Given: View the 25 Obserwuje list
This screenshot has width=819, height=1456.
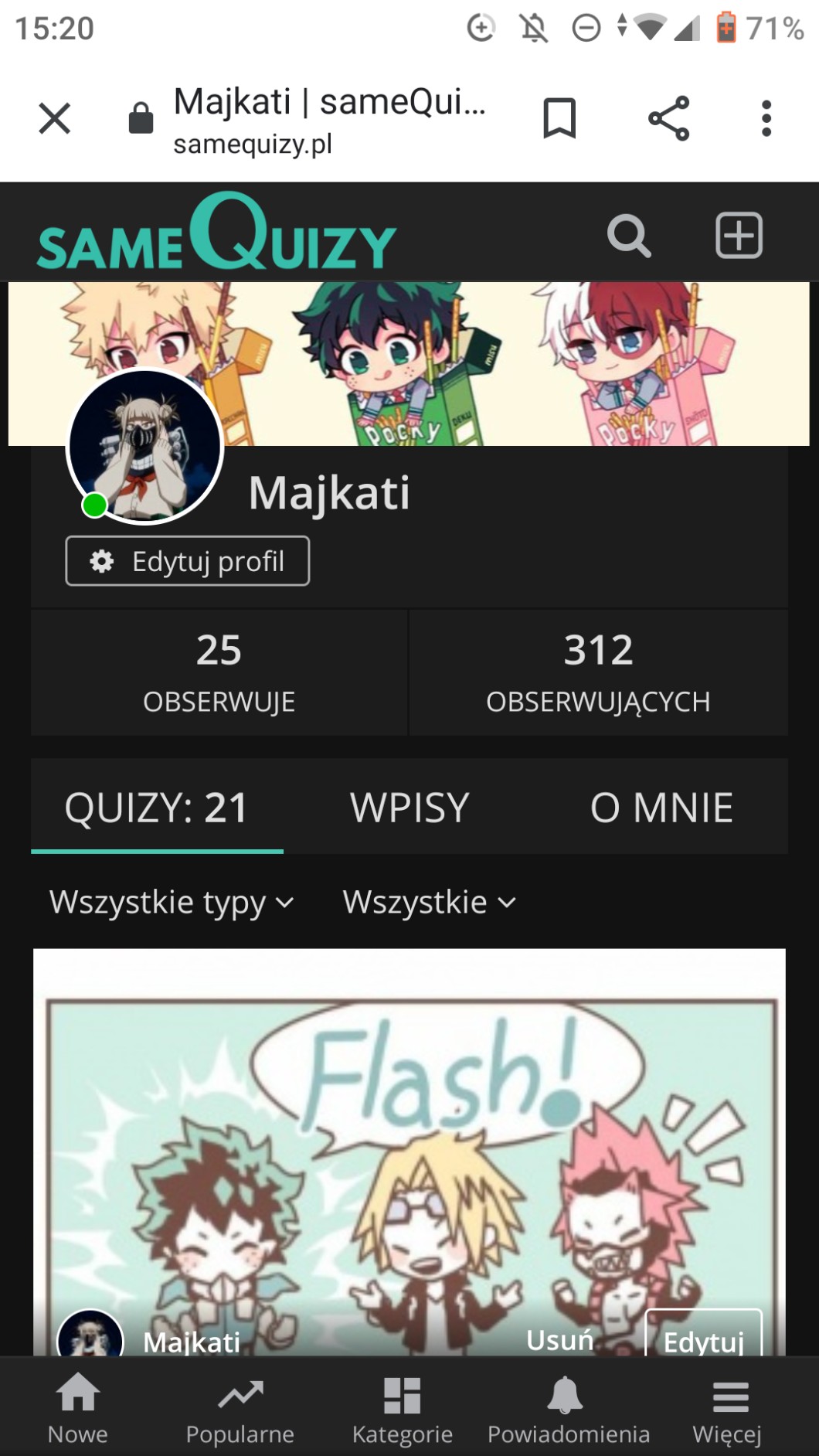Looking at the screenshot, I should pos(219,672).
